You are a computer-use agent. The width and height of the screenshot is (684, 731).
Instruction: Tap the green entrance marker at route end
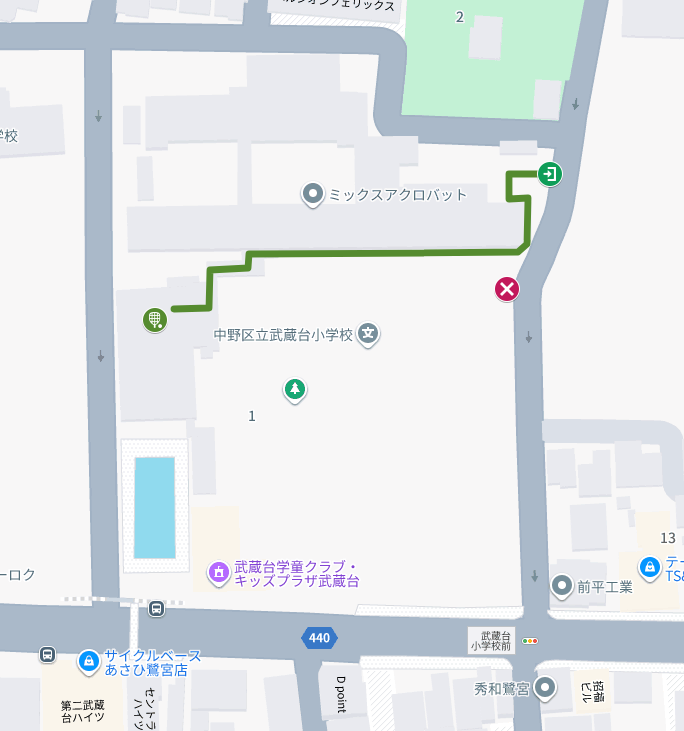[549, 174]
